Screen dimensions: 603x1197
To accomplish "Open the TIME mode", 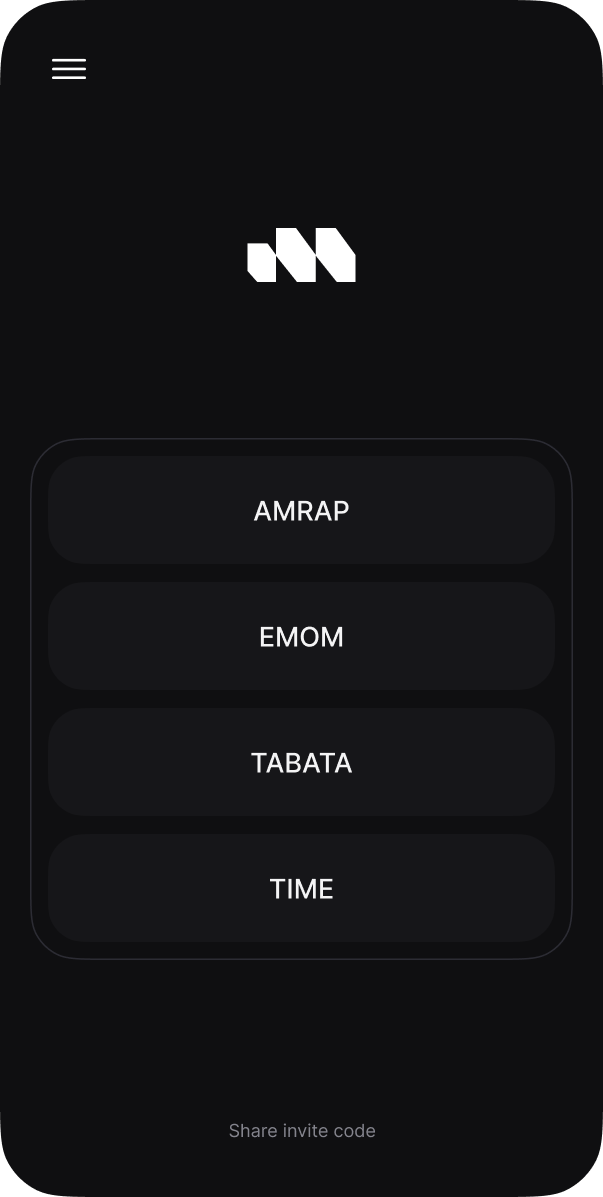I will tap(301, 889).
